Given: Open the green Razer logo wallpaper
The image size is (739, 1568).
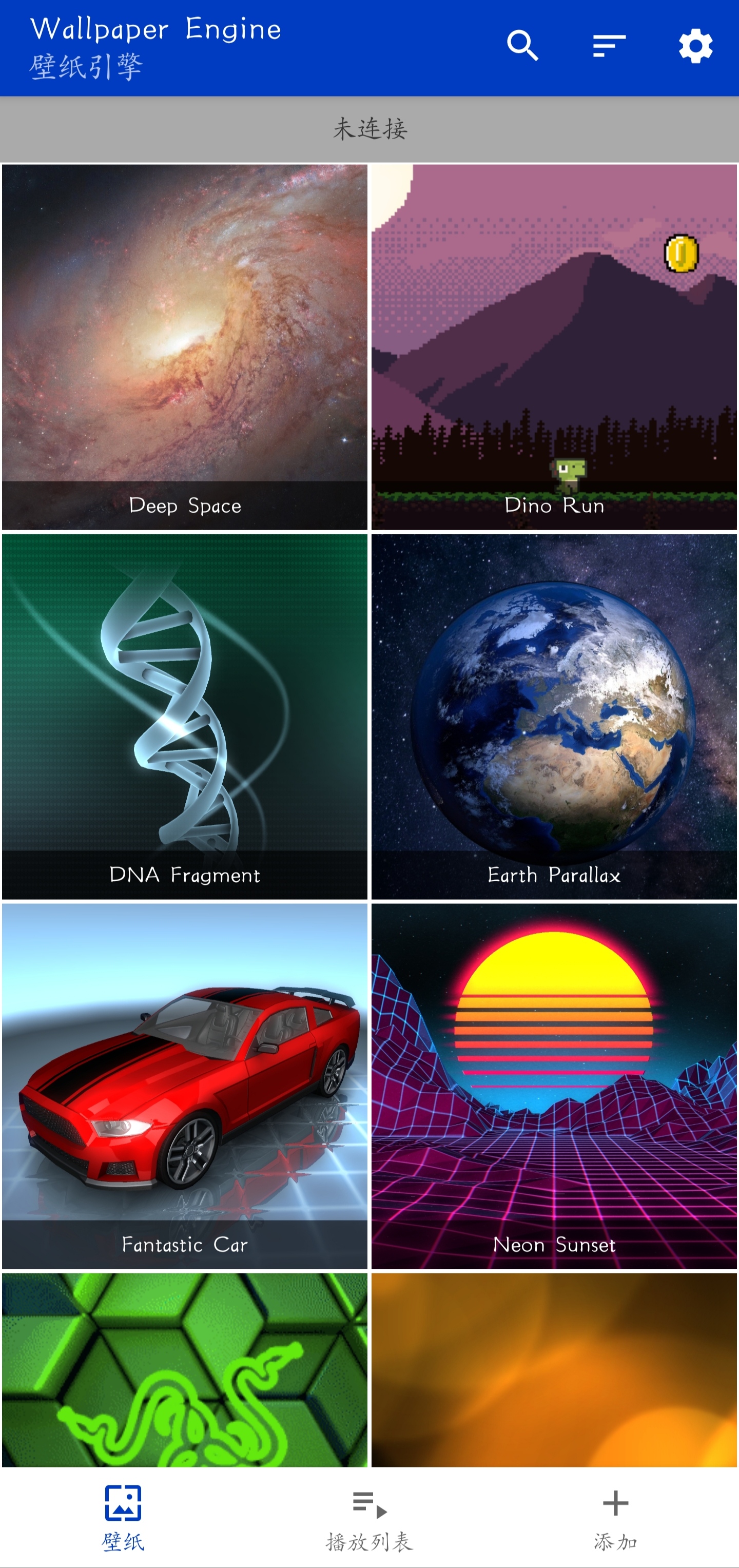Looking at the screenshot, I should point(184,1369).
